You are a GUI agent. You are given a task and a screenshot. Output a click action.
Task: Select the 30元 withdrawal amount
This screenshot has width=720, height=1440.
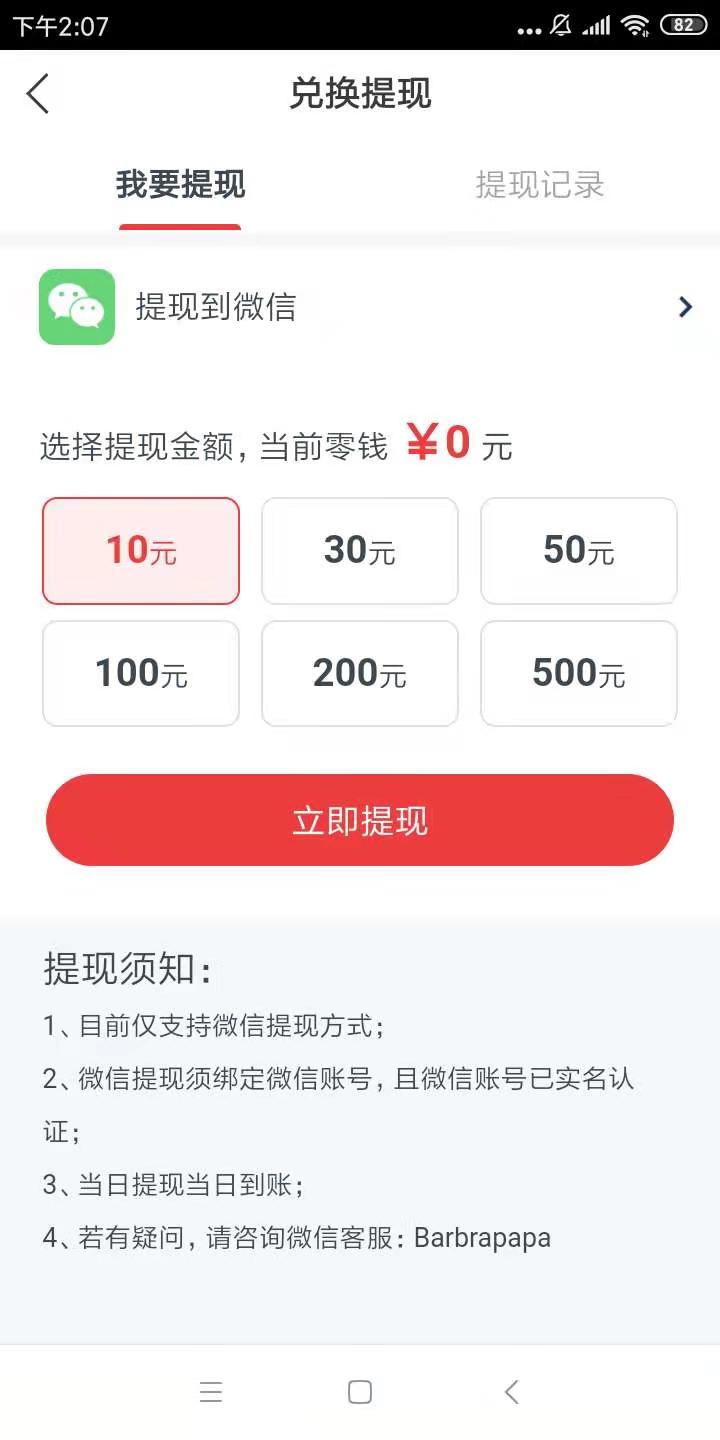[x=359, y=551]
